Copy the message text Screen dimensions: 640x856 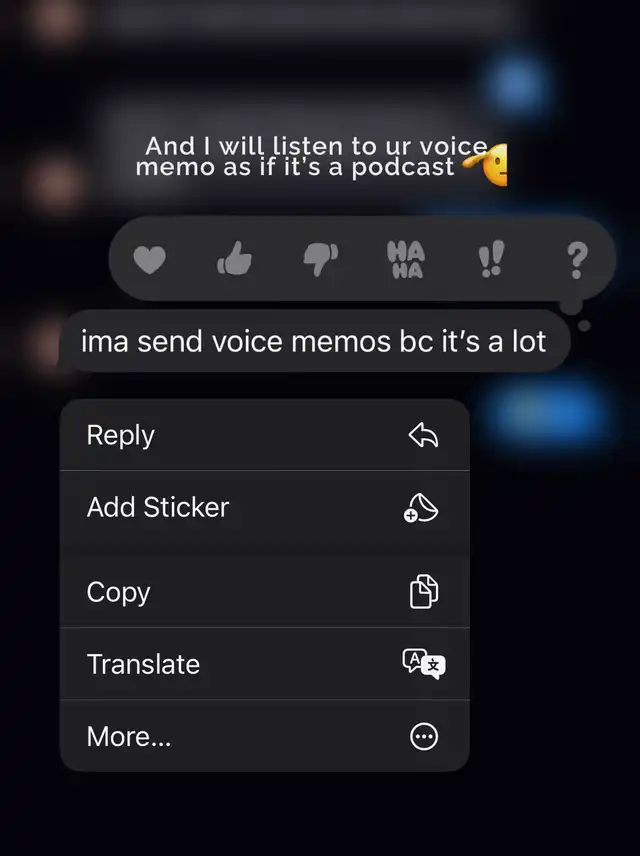(264, 592)
